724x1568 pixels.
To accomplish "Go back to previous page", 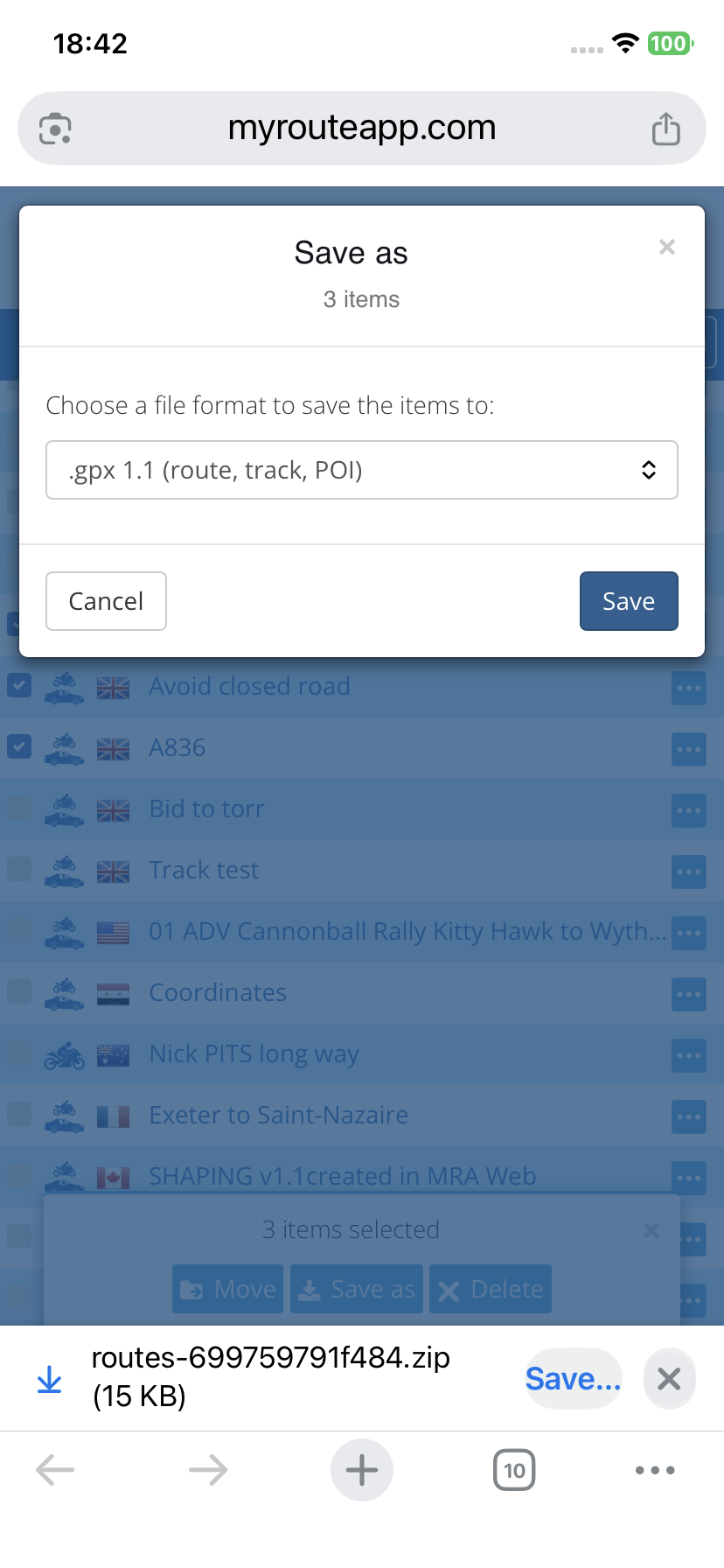I will click(55, 1470).
